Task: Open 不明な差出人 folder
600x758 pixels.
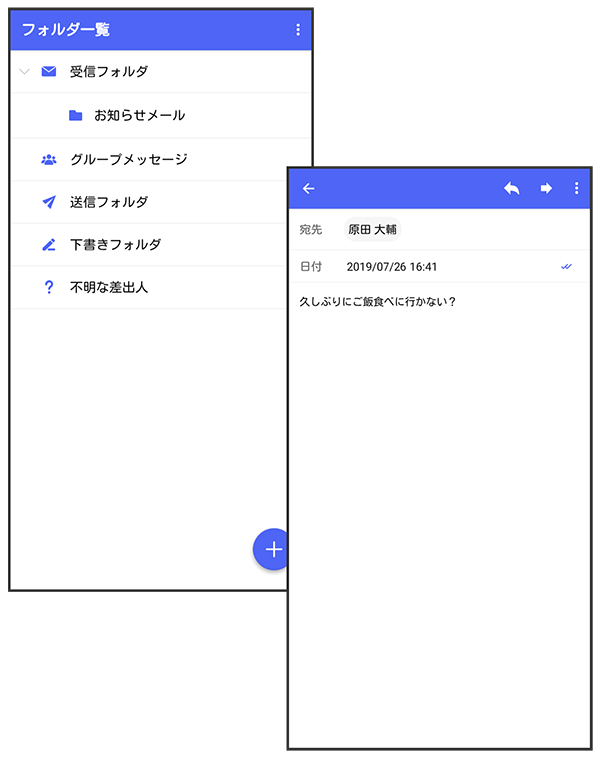Action: (x=109, y=288)
